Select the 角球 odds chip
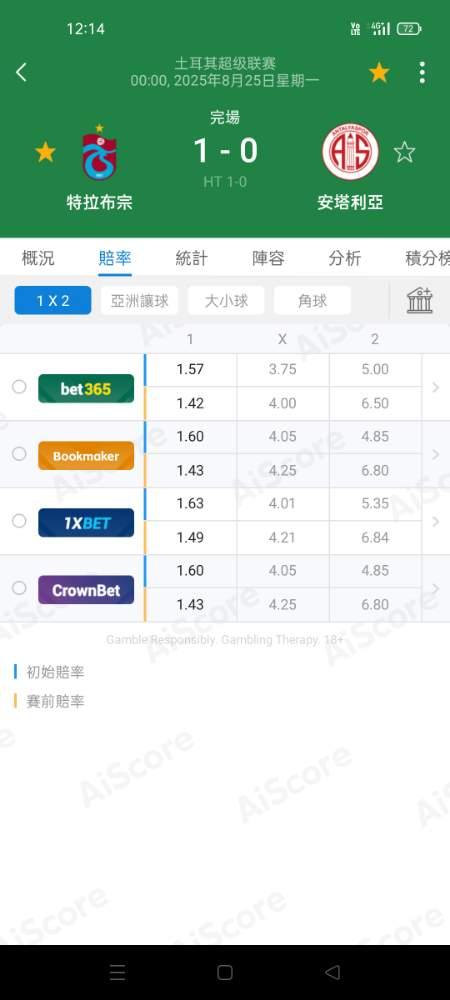This screenshot has width=450, height=1000. pos(312,300)
